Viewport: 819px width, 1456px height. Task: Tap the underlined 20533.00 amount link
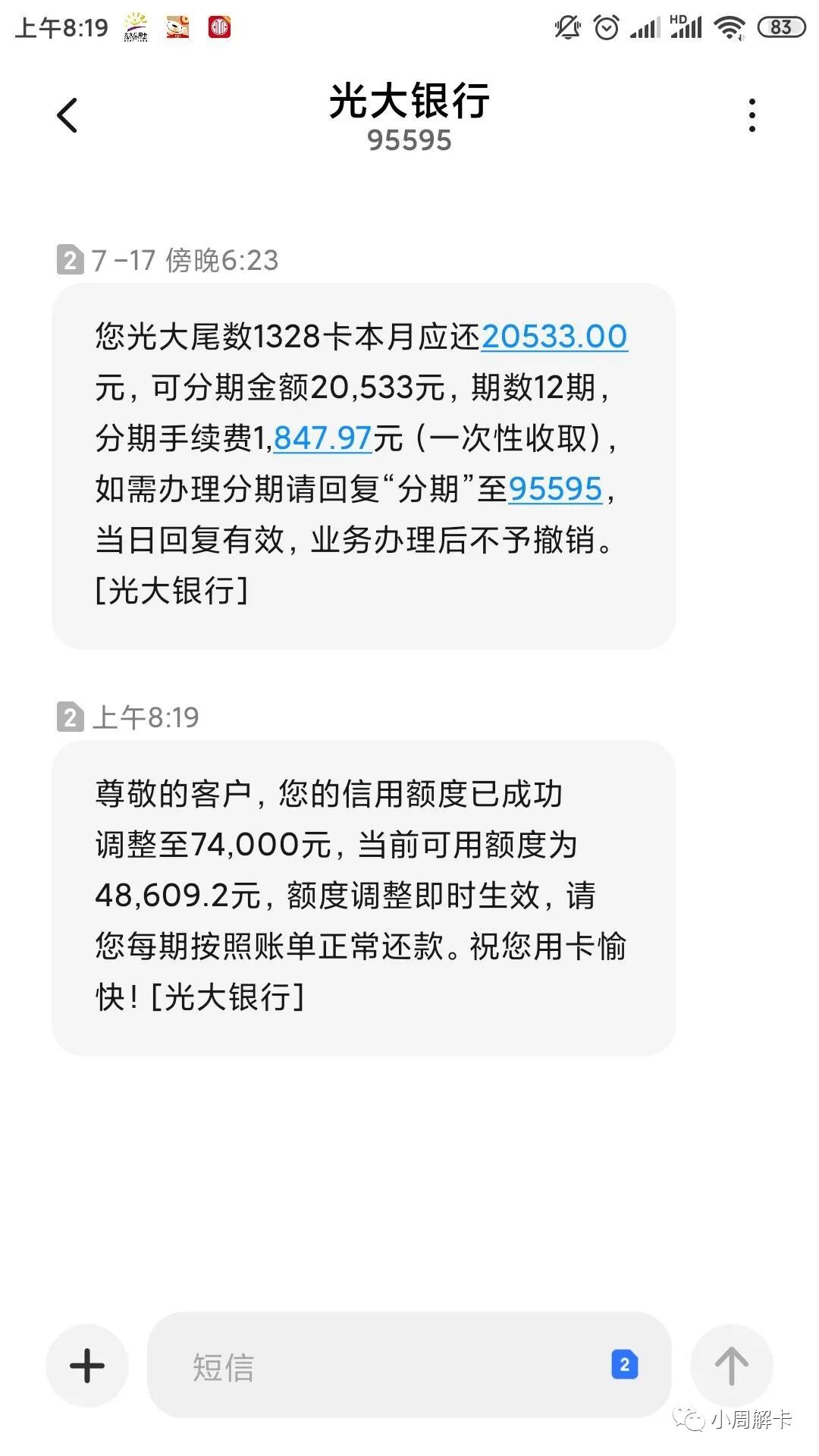554,337
